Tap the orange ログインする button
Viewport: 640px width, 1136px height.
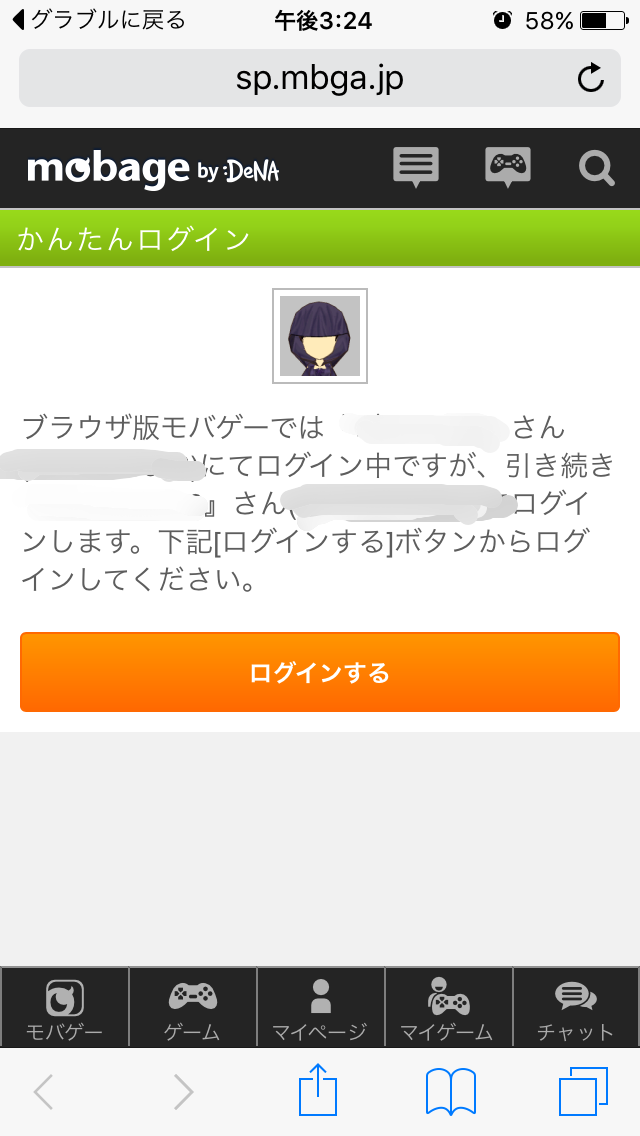[320, 672]
